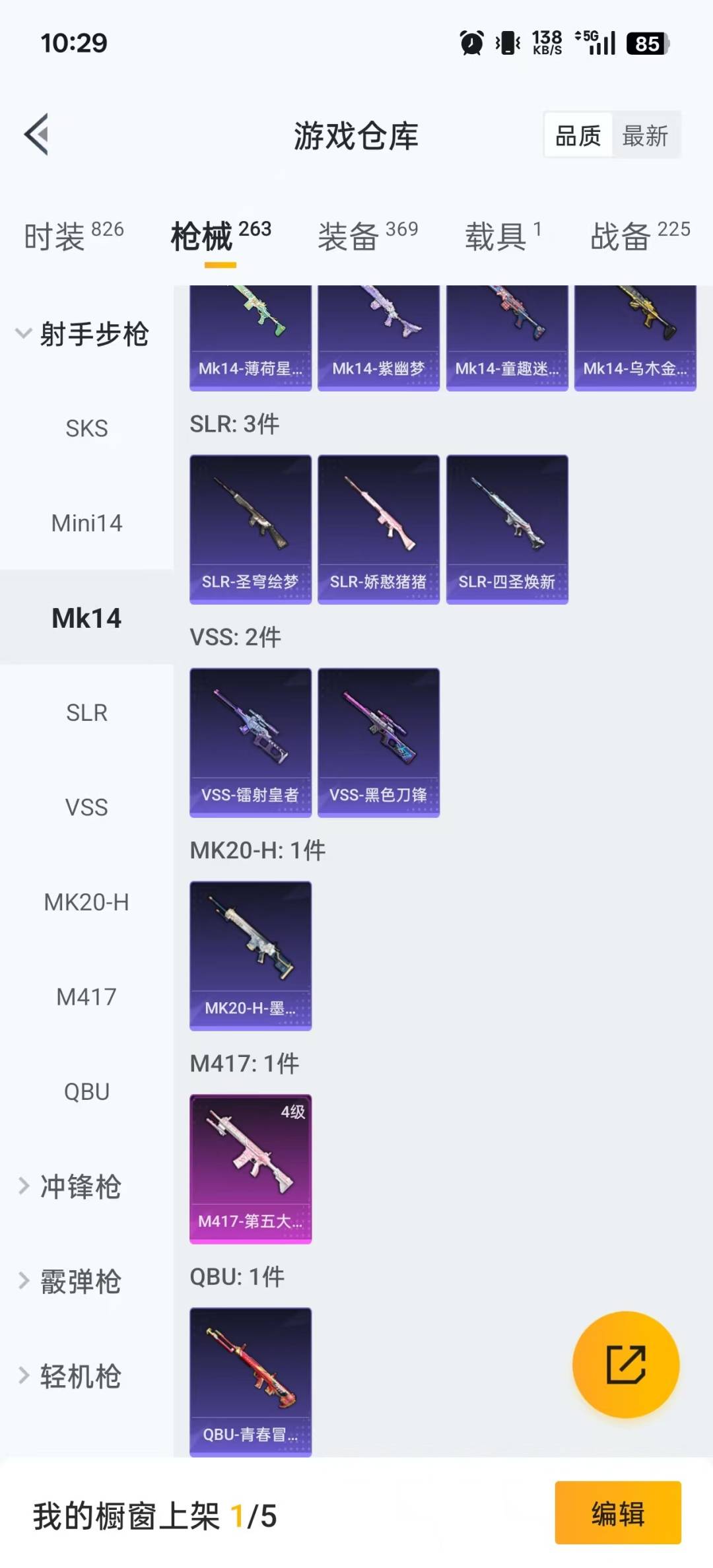Sort the warehouse by 最新
This screenshot has height=1568, width=713.
[645, 136]
